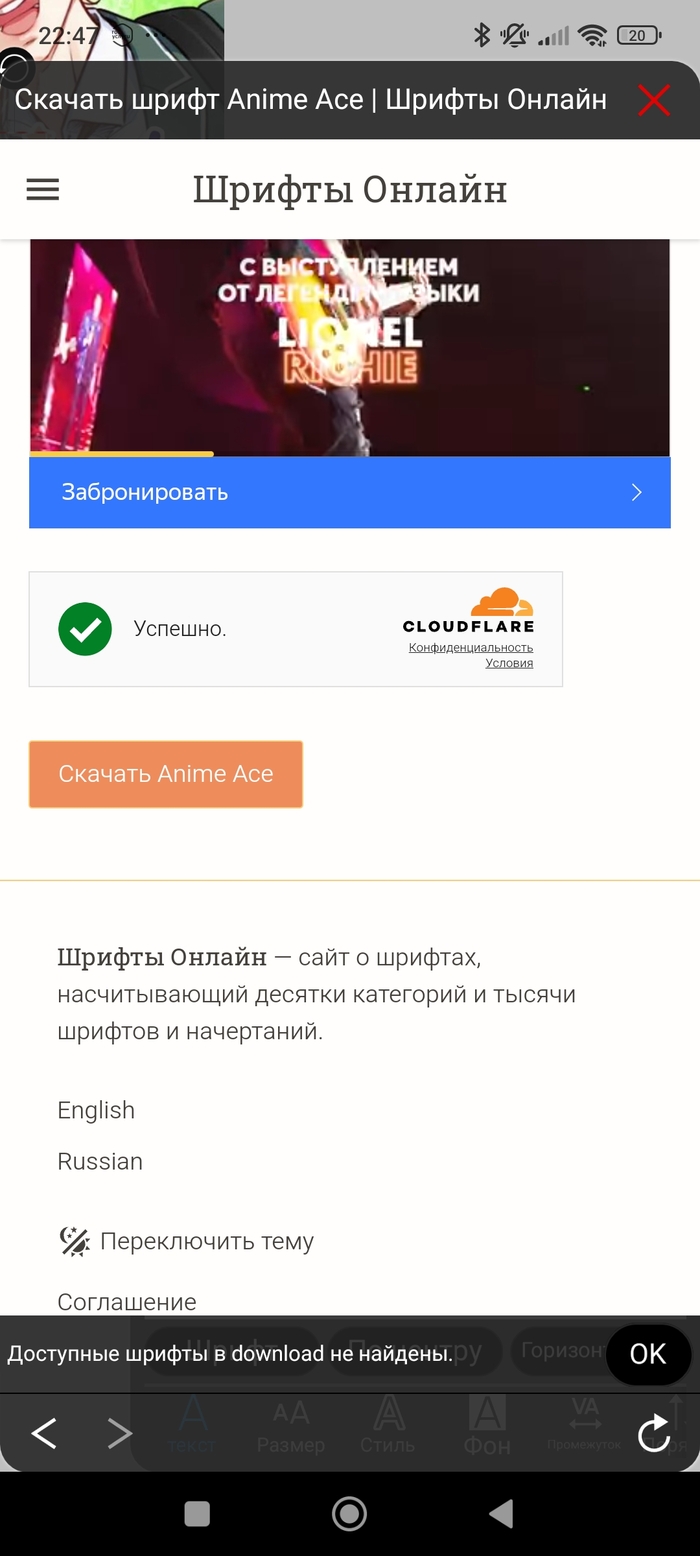Download font via Скачать Anime Ace
This screenshot has height=1556, width=700.
tap(166, 774)
